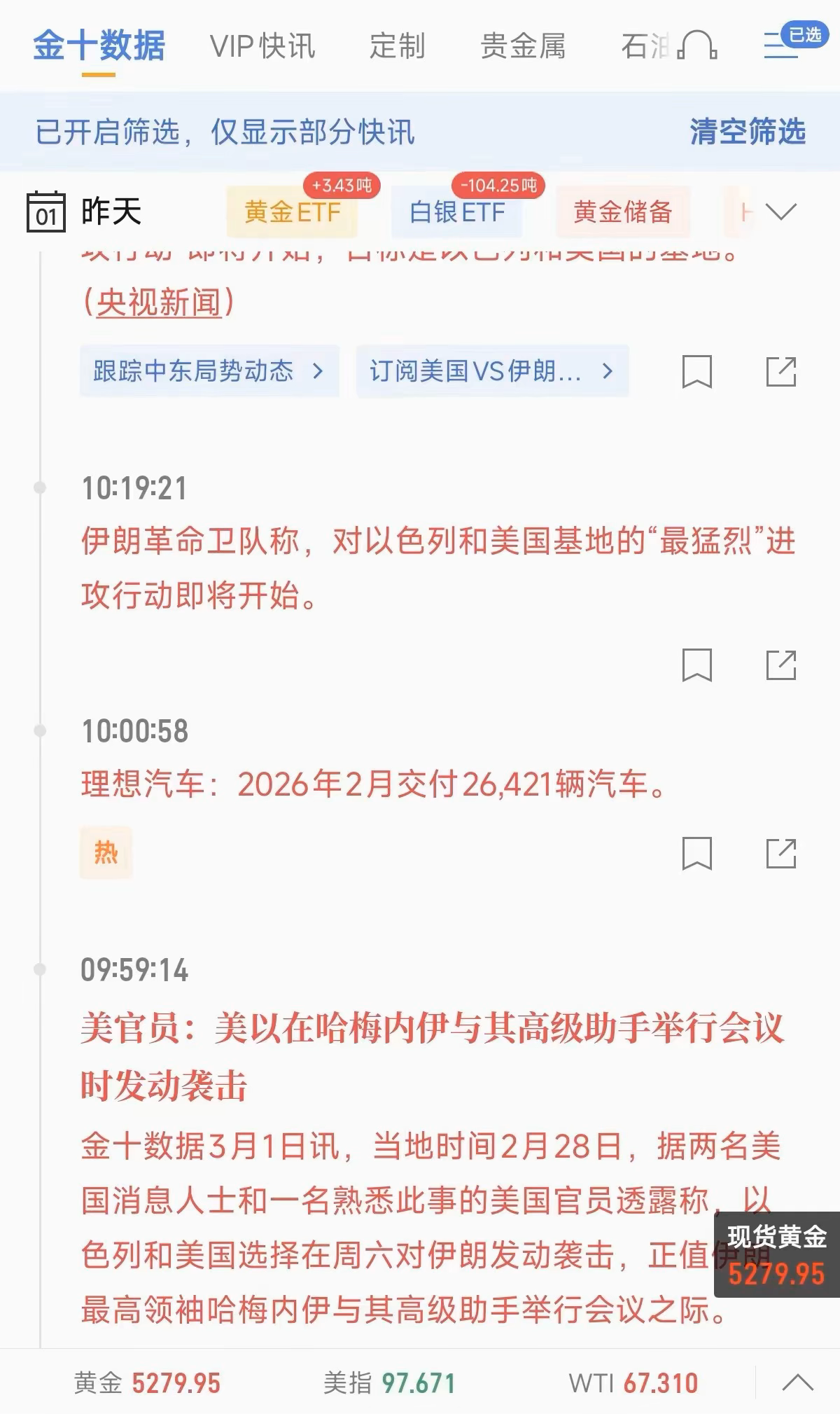Clear filters with 清空筛选
840x1414 pixels.
748,132
